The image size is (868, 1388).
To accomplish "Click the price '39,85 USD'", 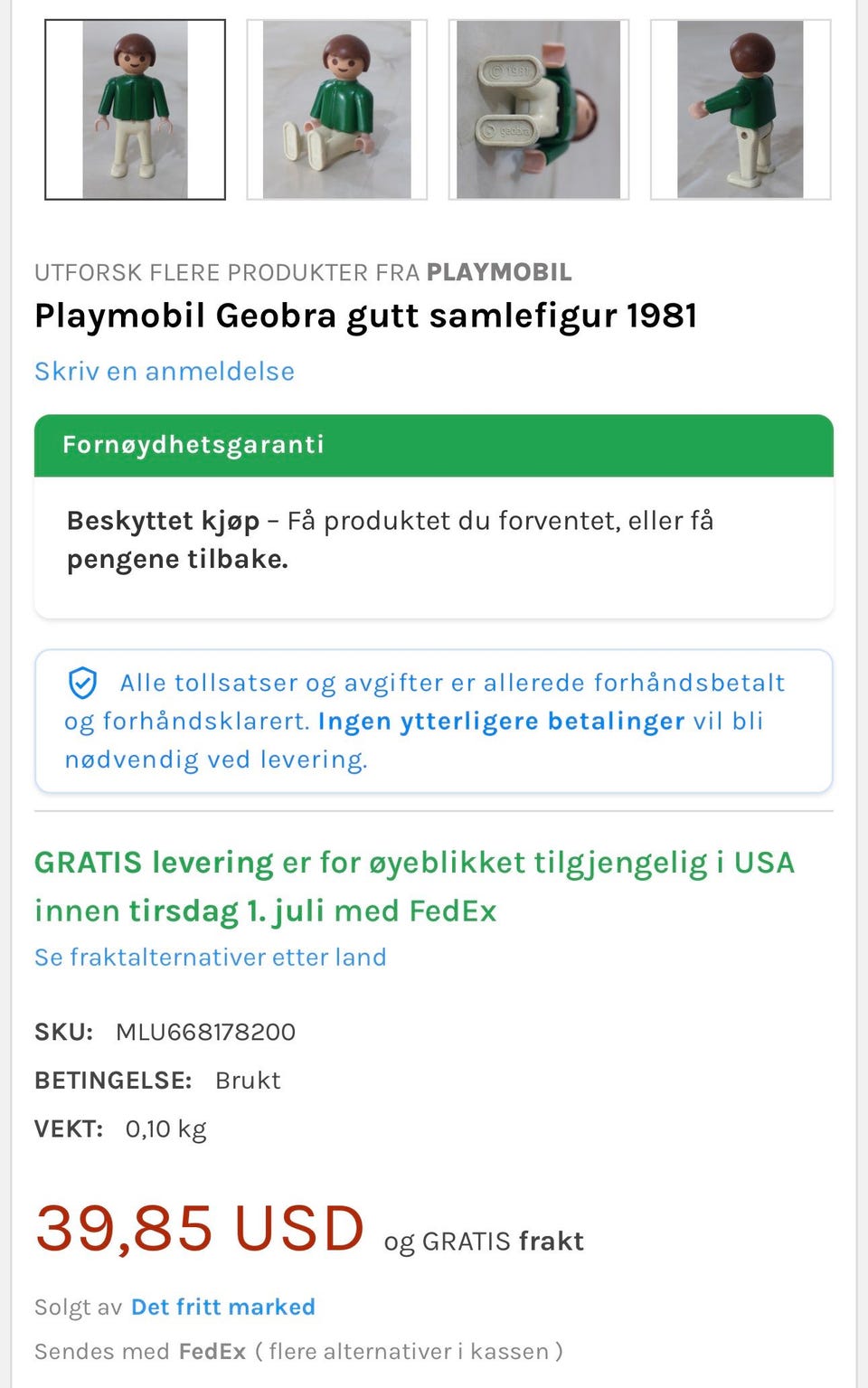I will coord(198,1228).
